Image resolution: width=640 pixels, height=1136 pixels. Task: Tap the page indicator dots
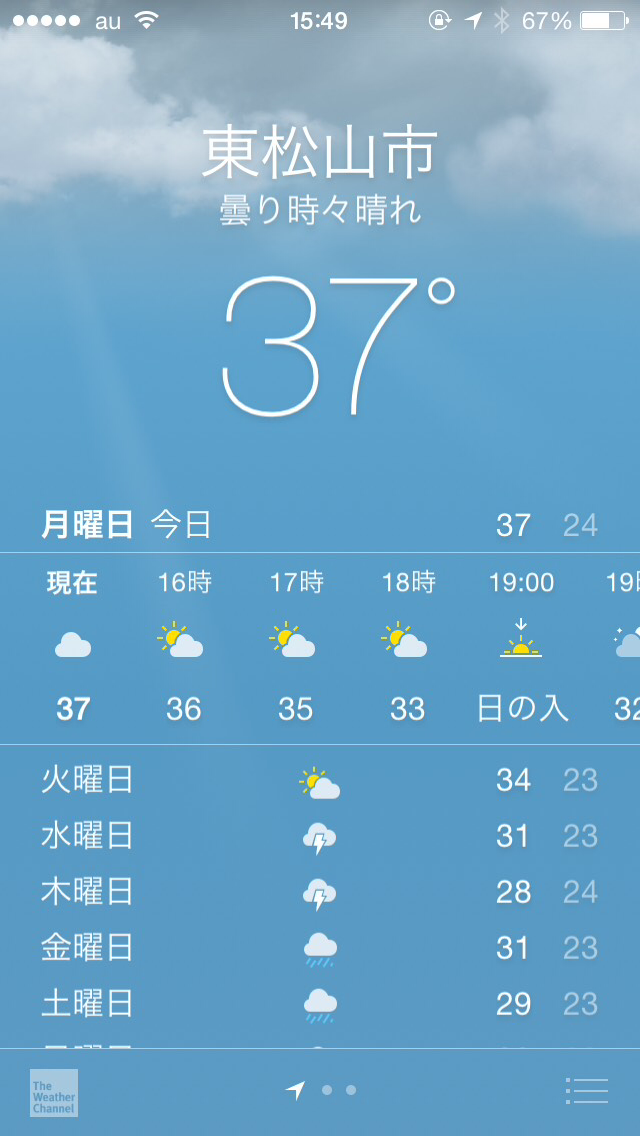pos(321,1090)
